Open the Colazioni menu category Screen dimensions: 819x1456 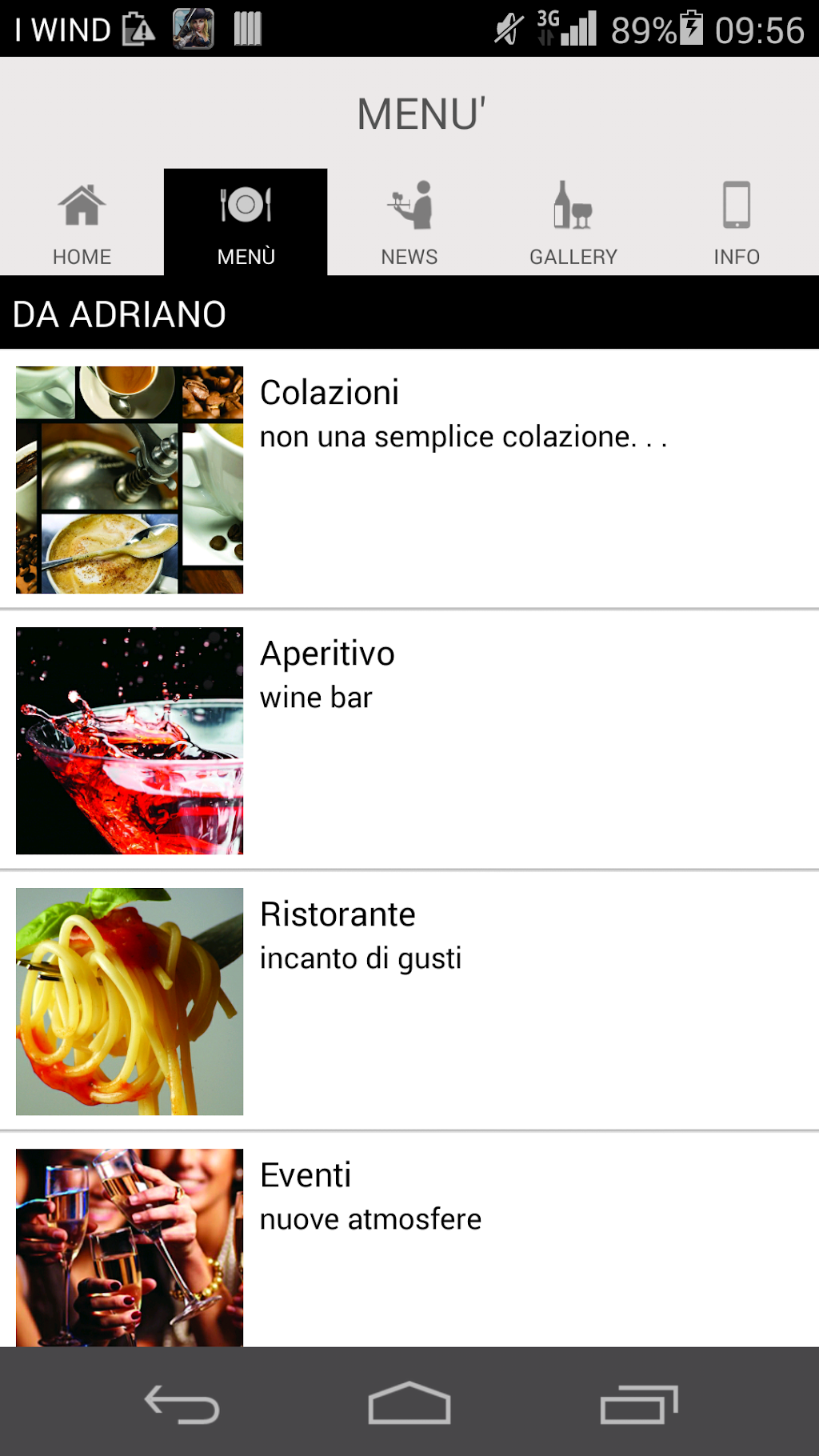coord(409,479)
